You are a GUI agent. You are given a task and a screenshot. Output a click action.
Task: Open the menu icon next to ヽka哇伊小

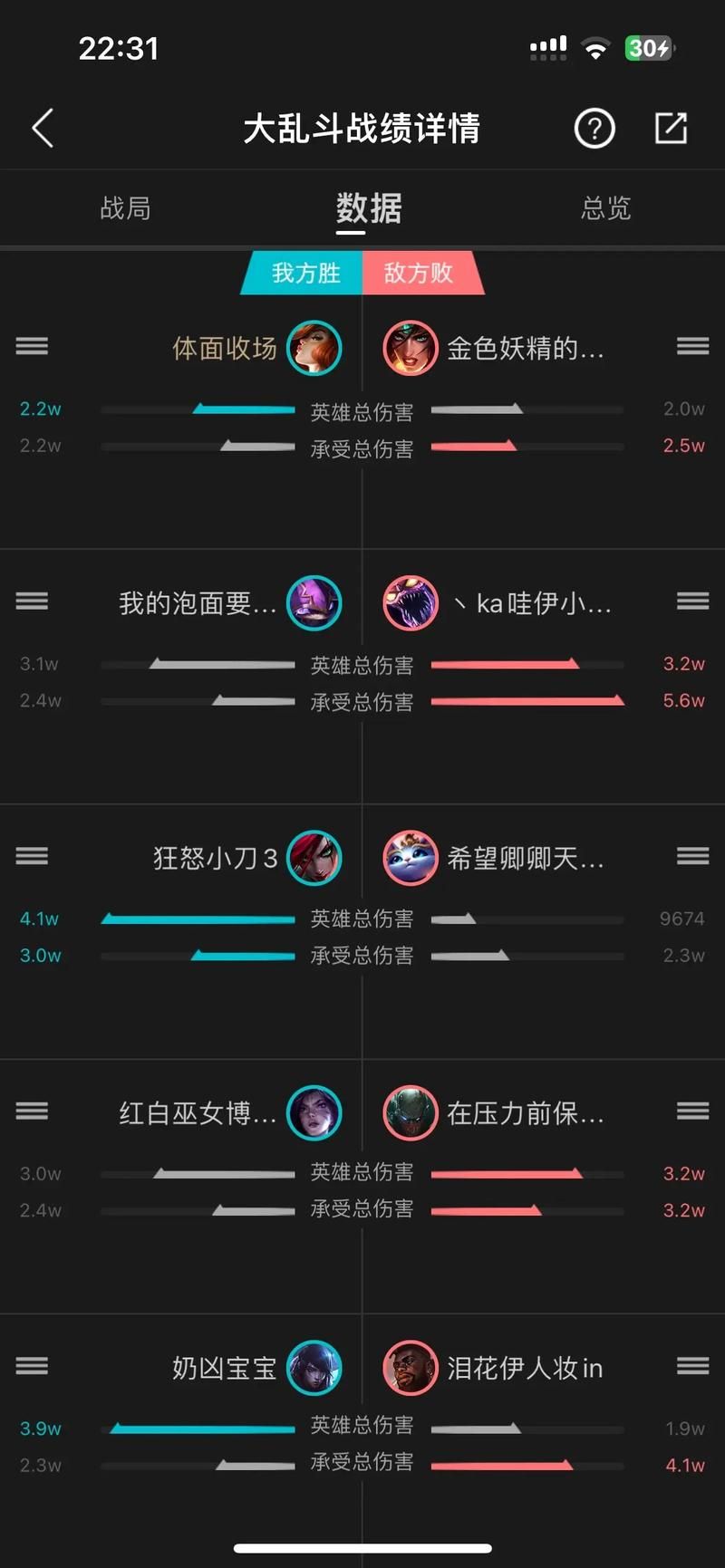pos(692,601)
